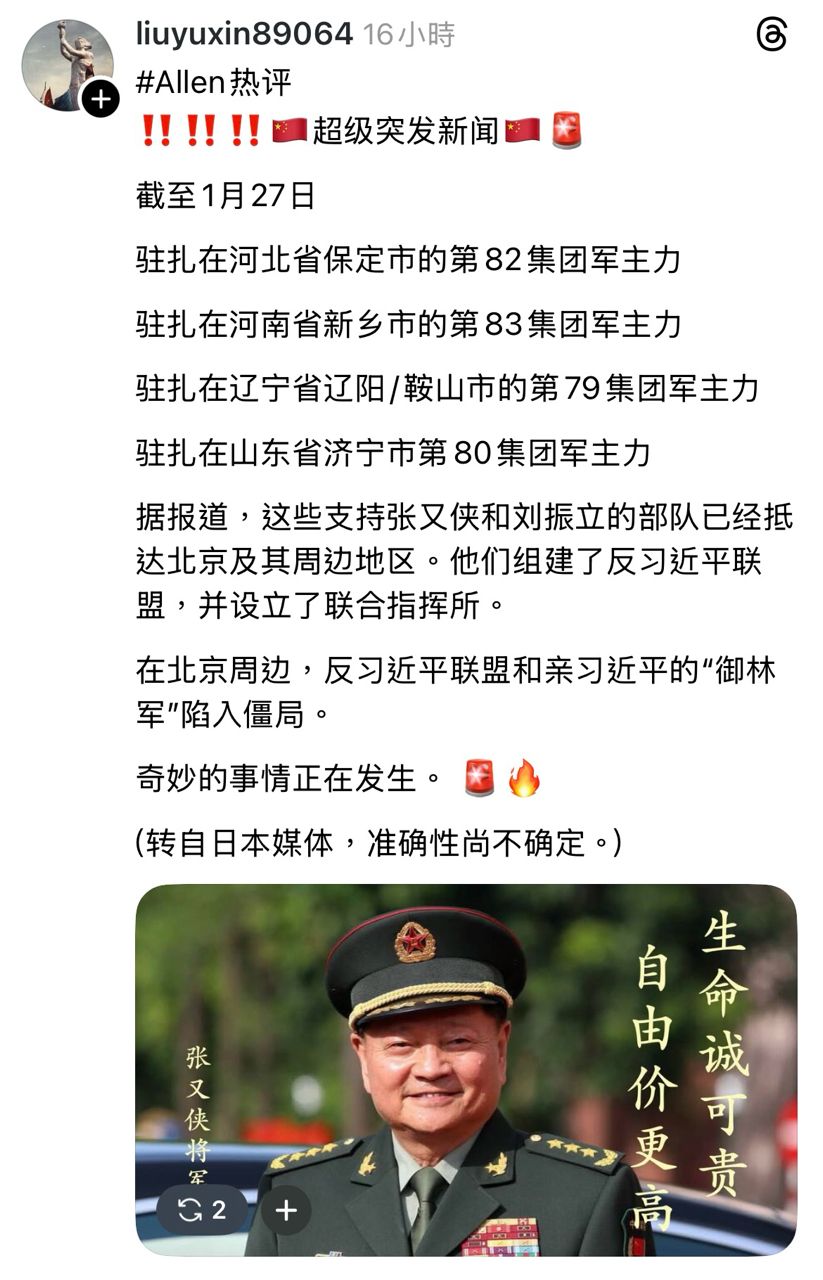This screenshot has height=1280, width=823.
Task: Open the #Allen热评 hashtag
Action: click(x=214, y=82)
